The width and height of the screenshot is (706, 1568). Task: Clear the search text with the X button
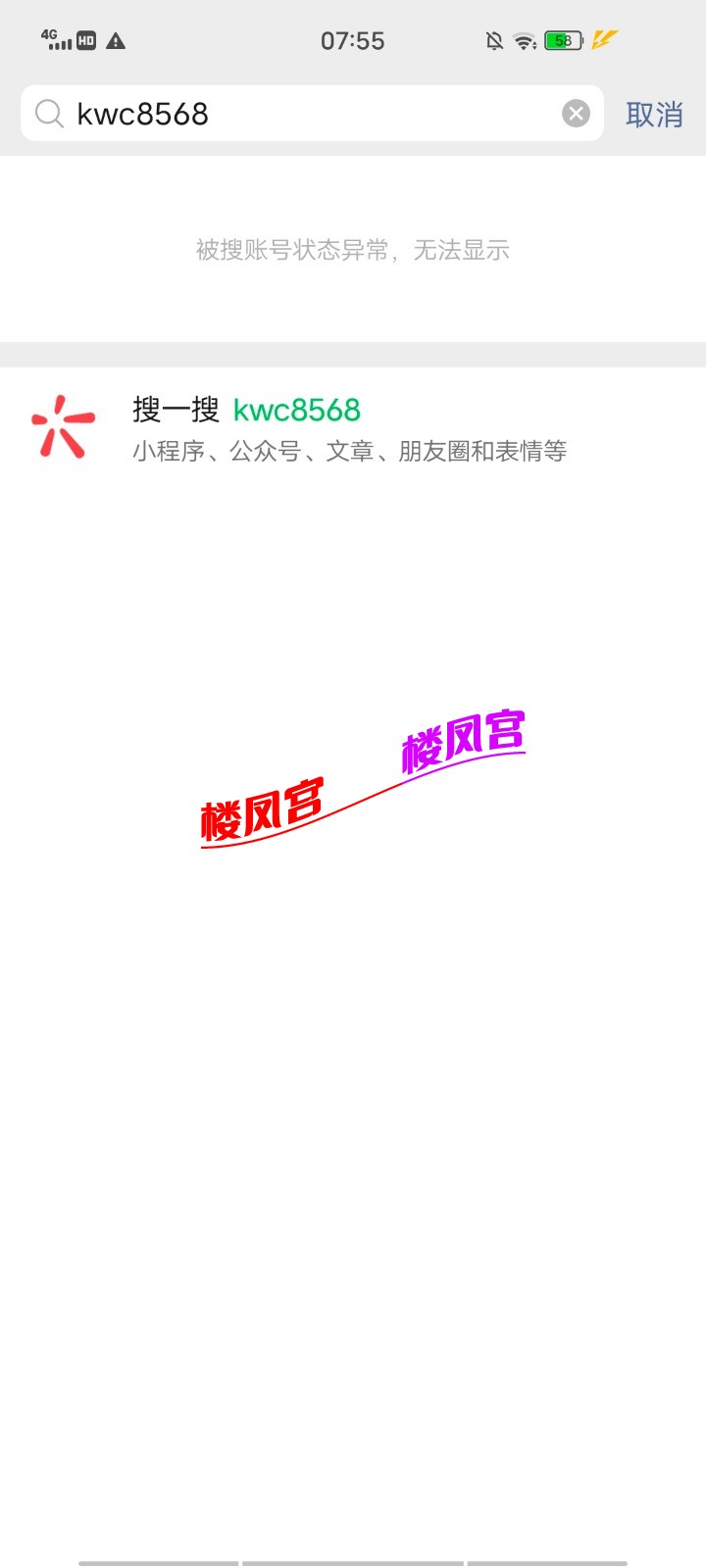[x=577, y=113]
